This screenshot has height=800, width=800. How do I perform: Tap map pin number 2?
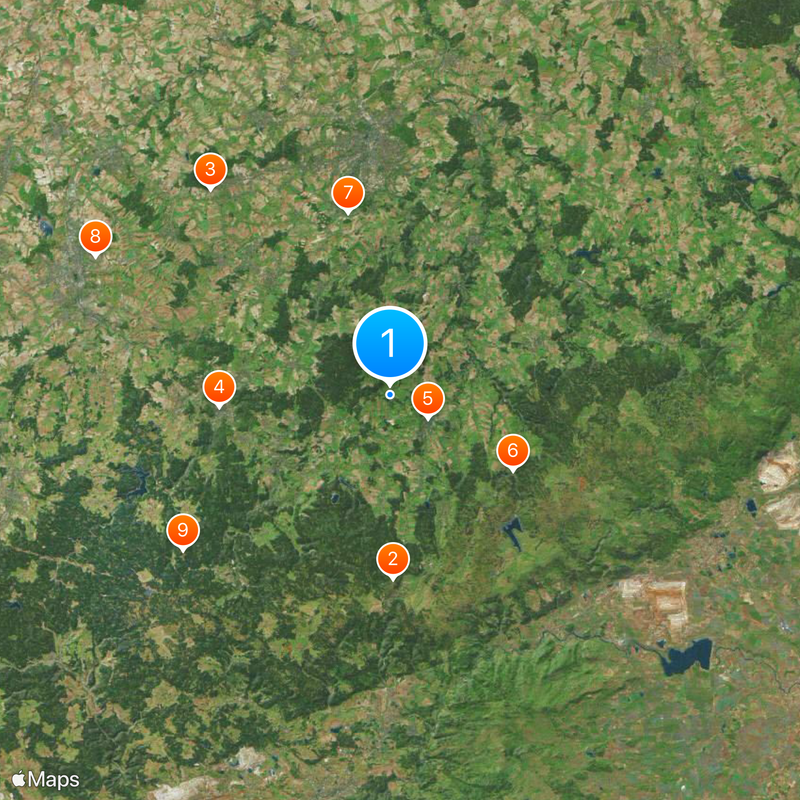[392, 559]
